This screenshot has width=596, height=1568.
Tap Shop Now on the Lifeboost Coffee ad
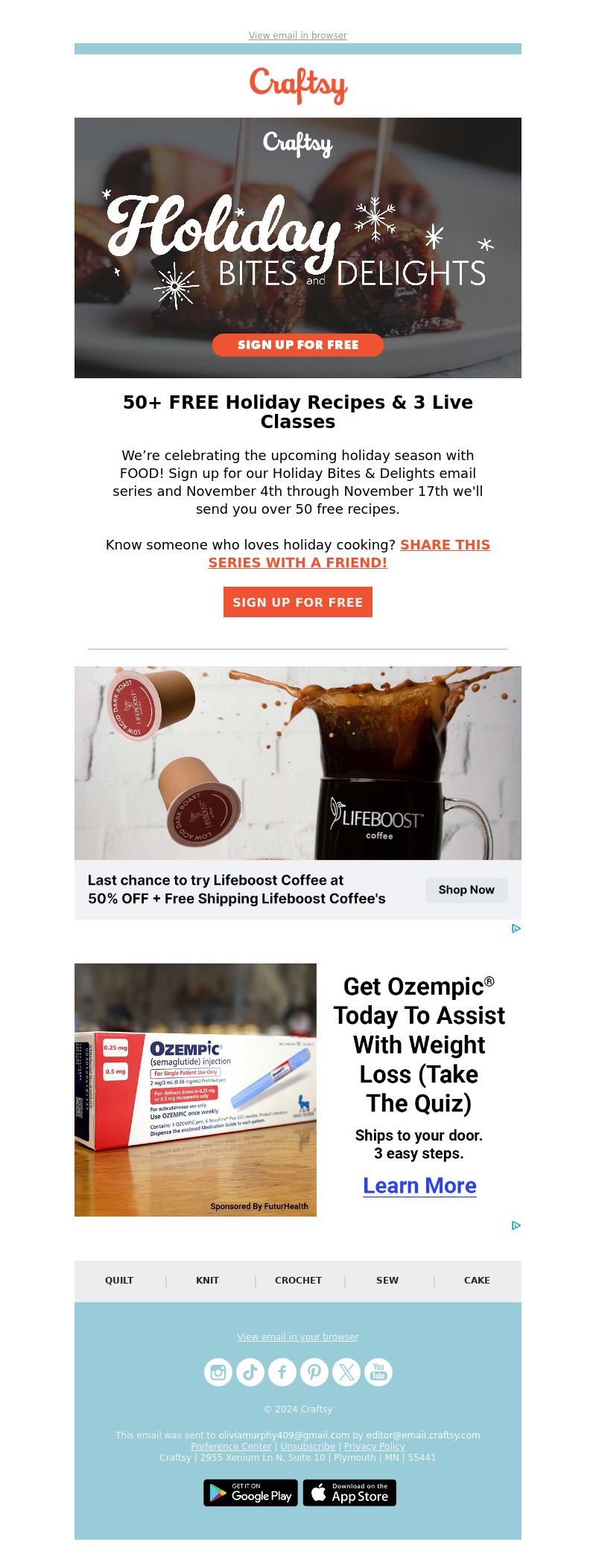pos(466,890)
